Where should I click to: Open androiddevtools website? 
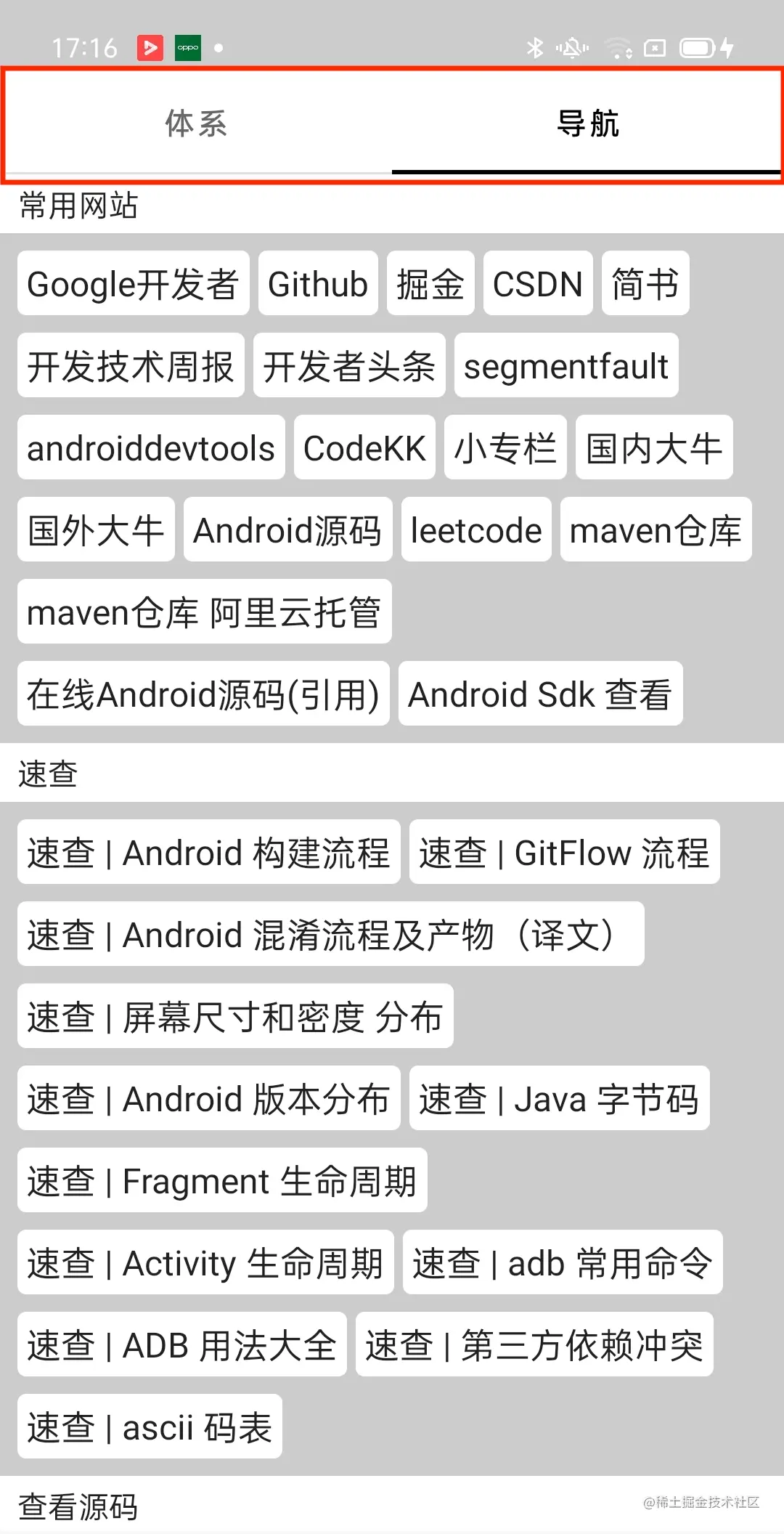pos(150,449)
